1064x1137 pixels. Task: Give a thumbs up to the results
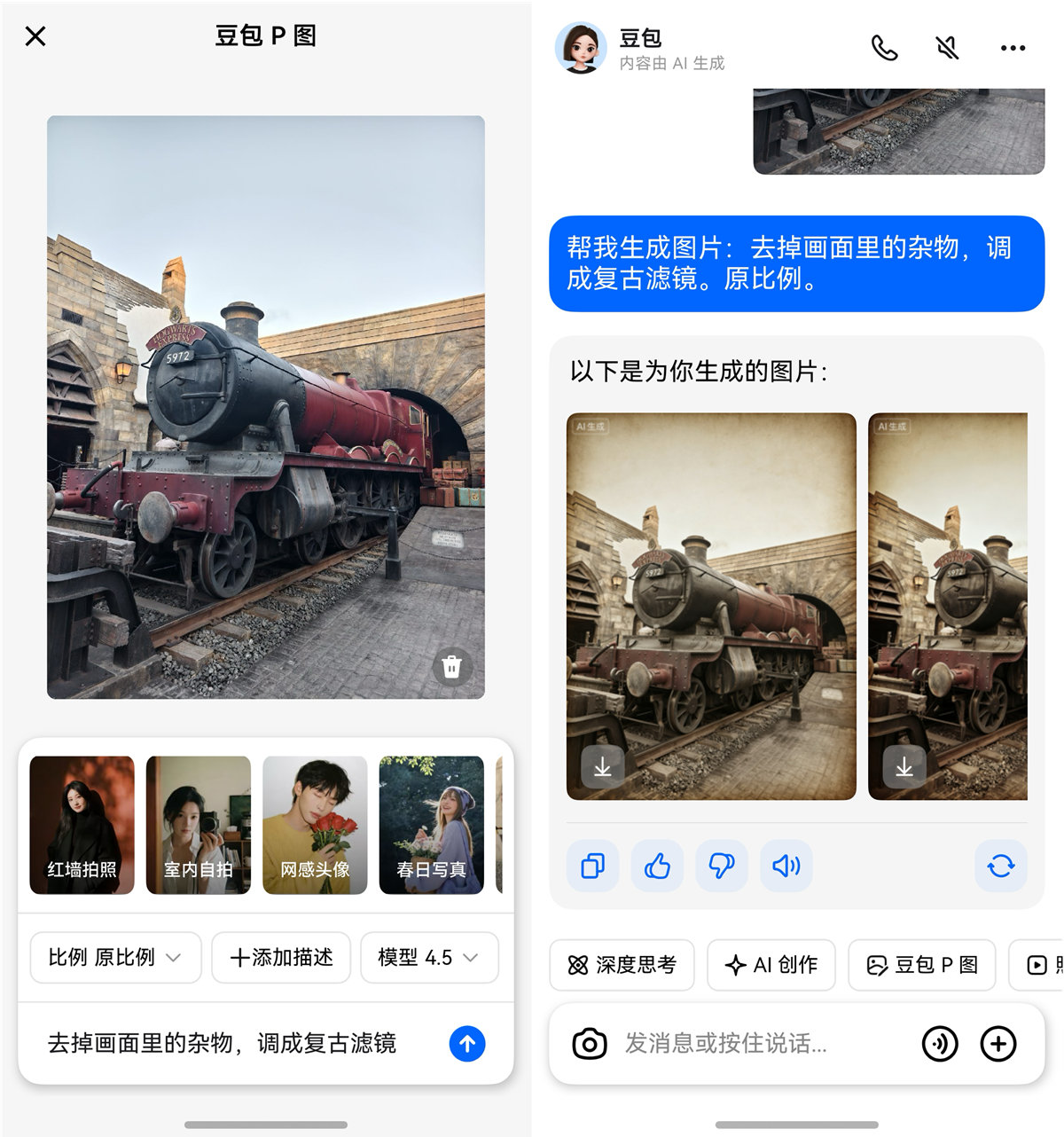(x=657, y=866)
